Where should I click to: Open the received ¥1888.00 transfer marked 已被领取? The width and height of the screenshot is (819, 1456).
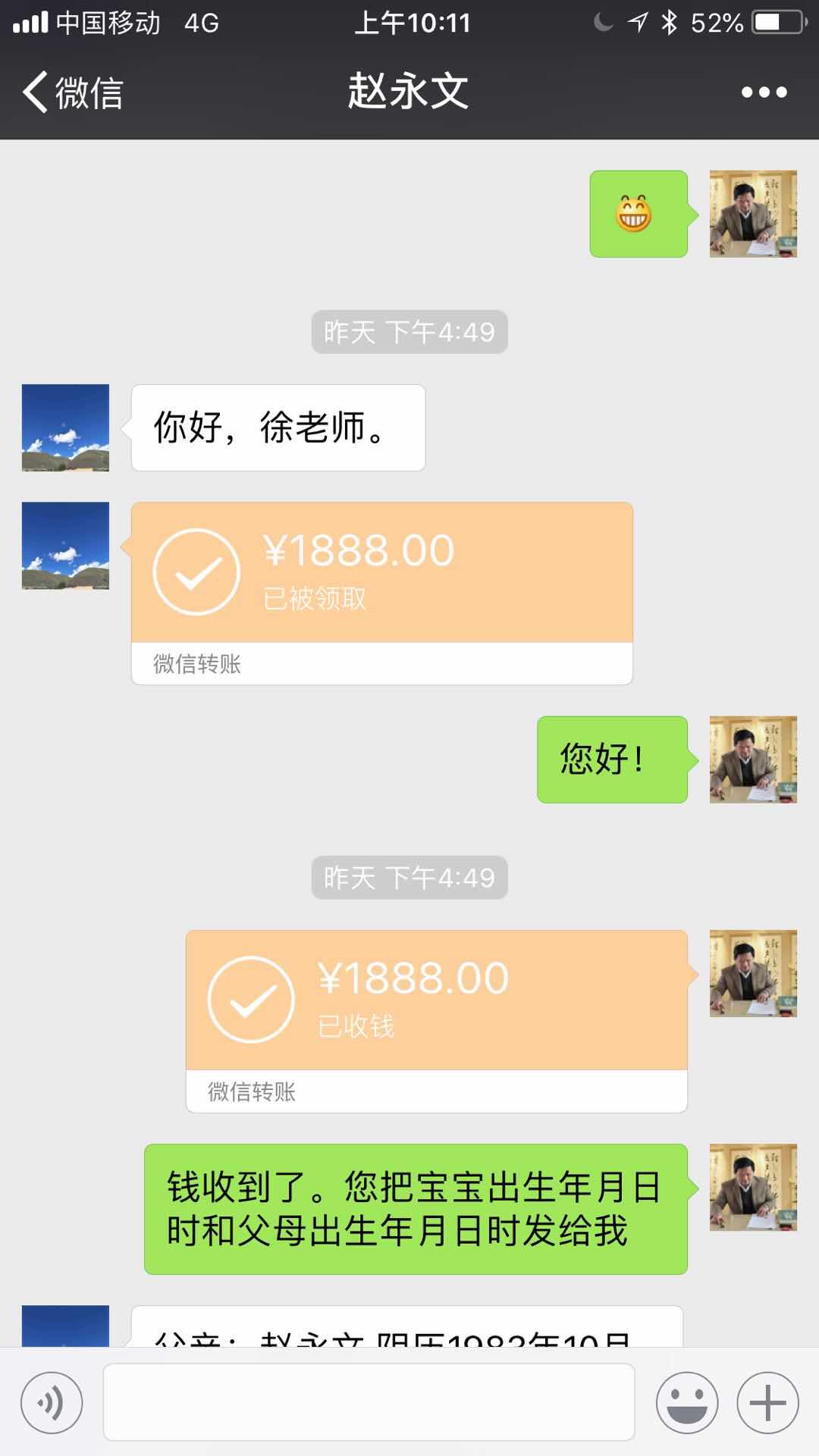[381, 593]
